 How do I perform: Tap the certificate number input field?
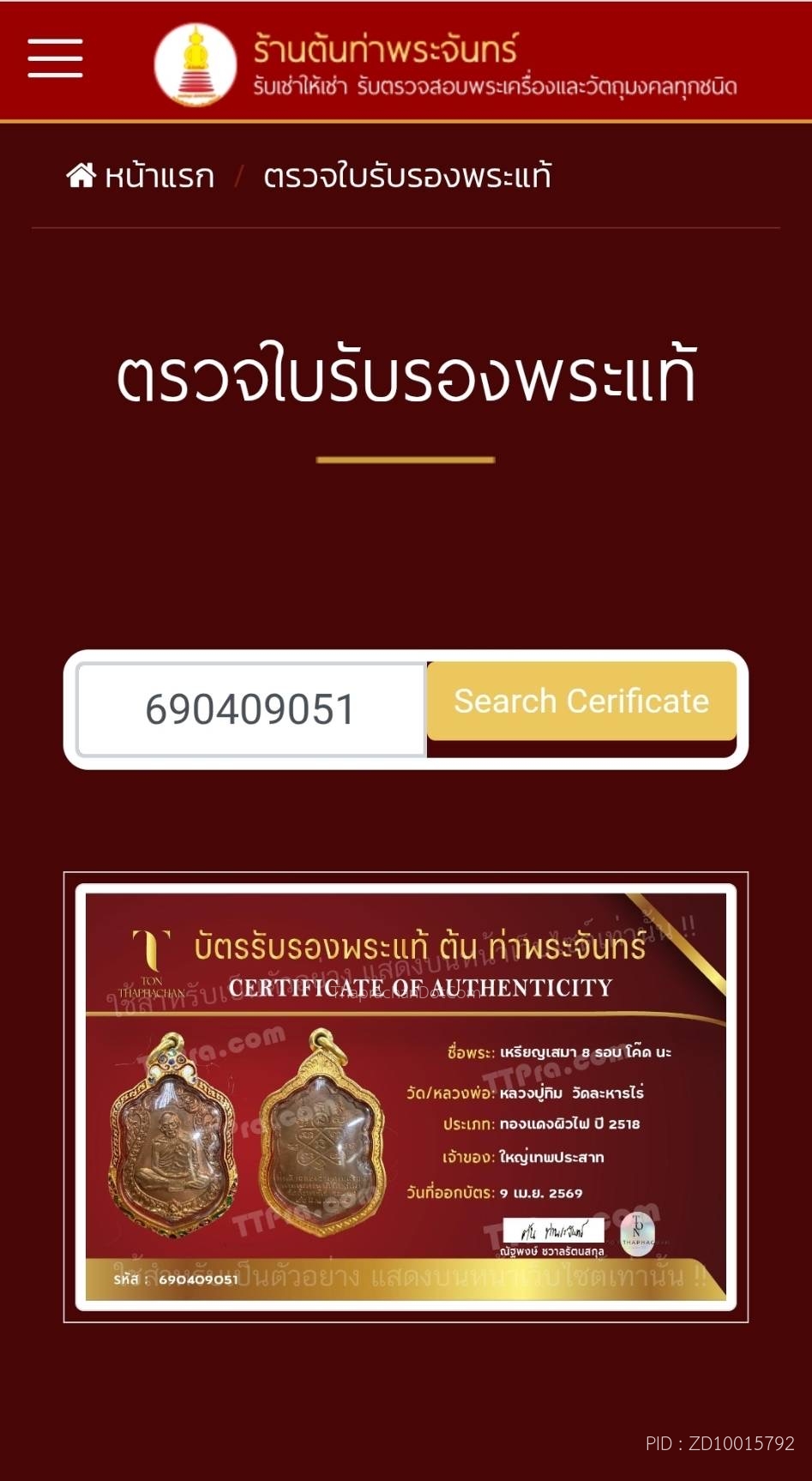(x=250, y=709)
